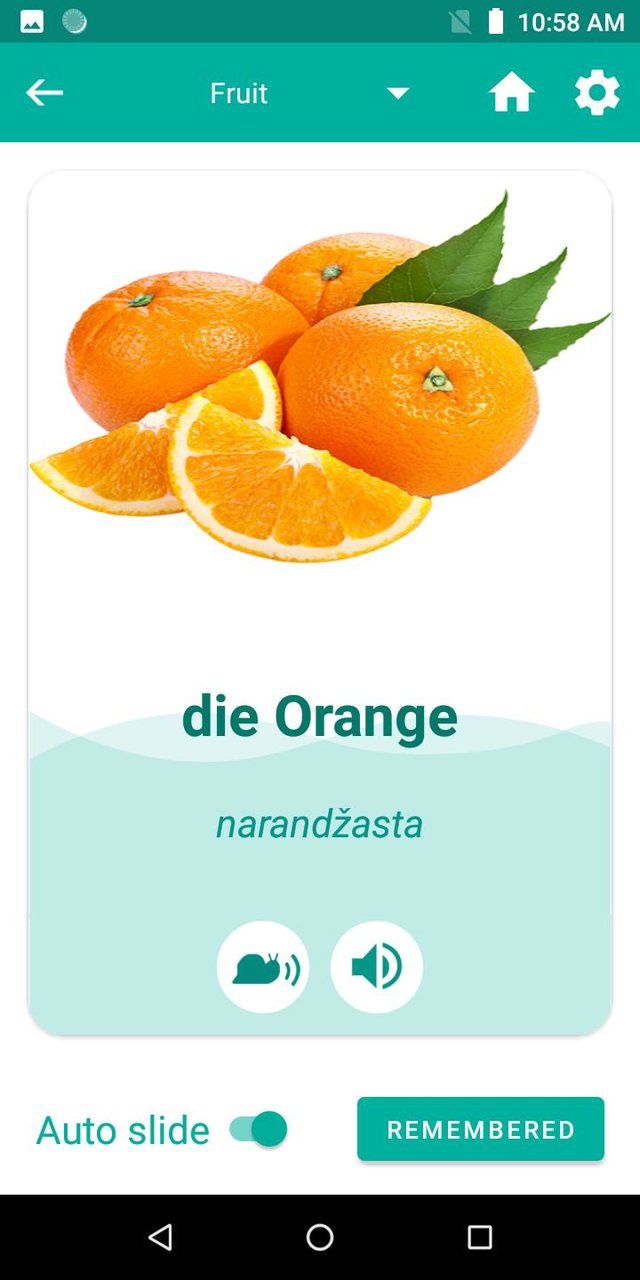Expand the Fruit category dropdown

(x=398, y=93)
